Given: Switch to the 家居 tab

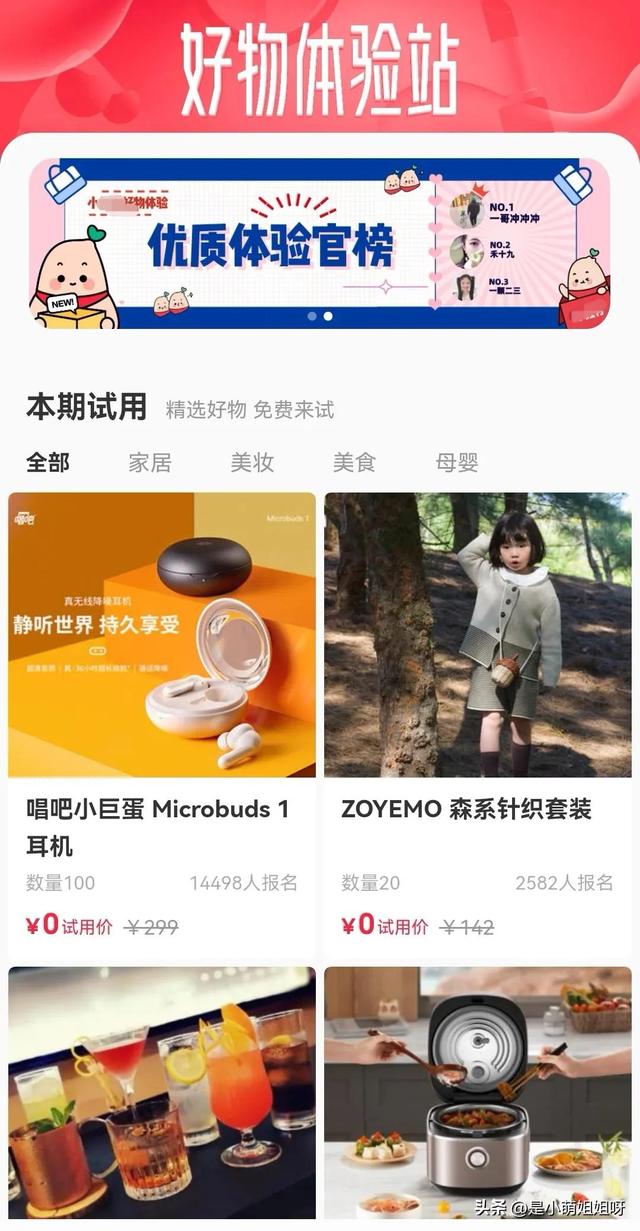Looking at the screenshot, I should [150, 463].
